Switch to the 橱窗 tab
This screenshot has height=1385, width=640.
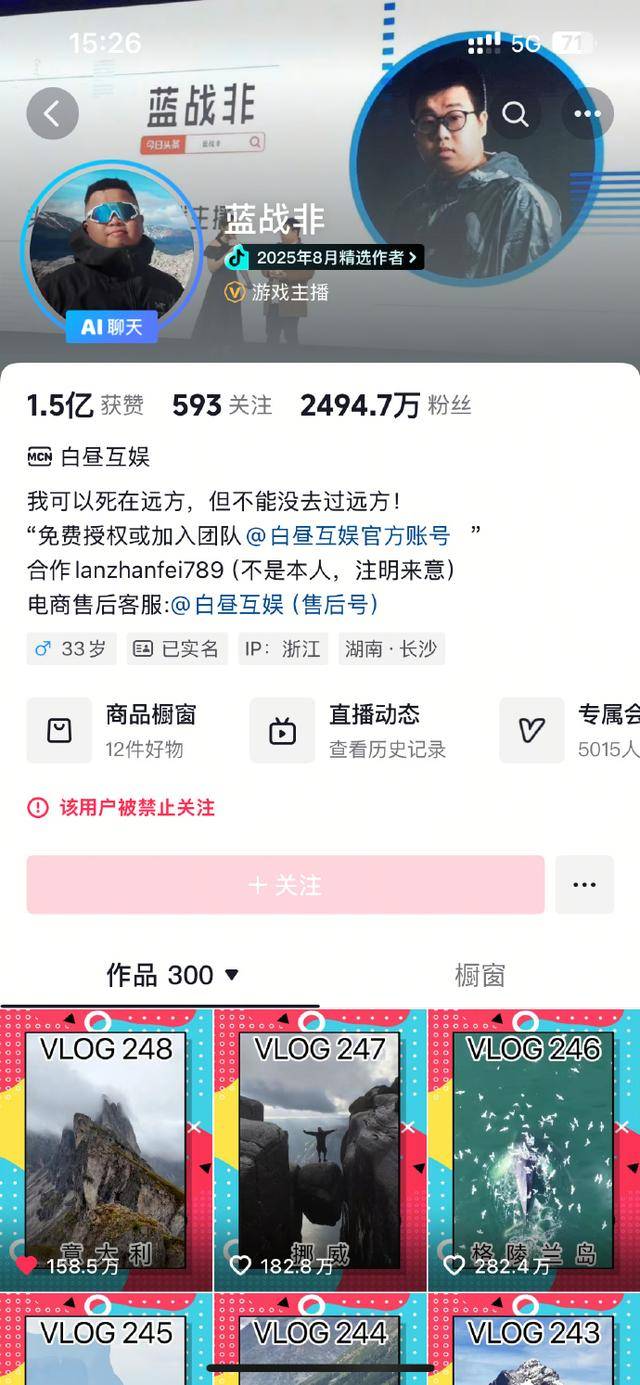479,975
